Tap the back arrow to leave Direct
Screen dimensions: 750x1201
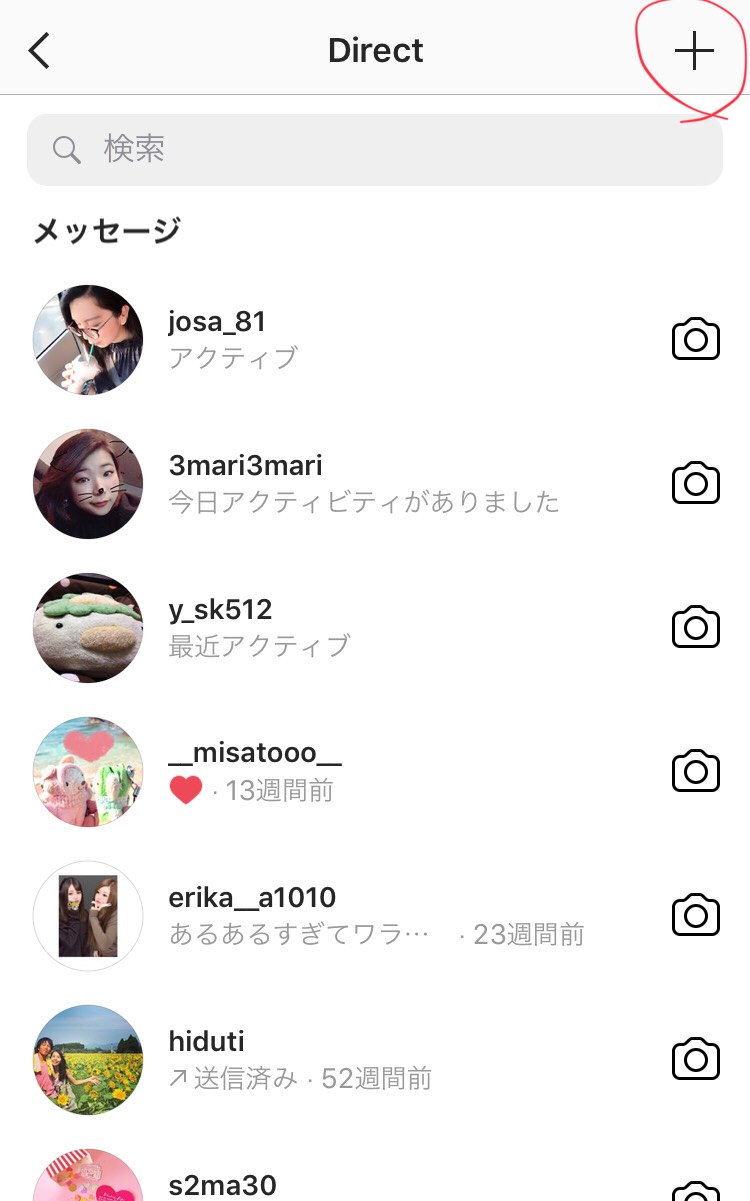(x=38, y=49)
